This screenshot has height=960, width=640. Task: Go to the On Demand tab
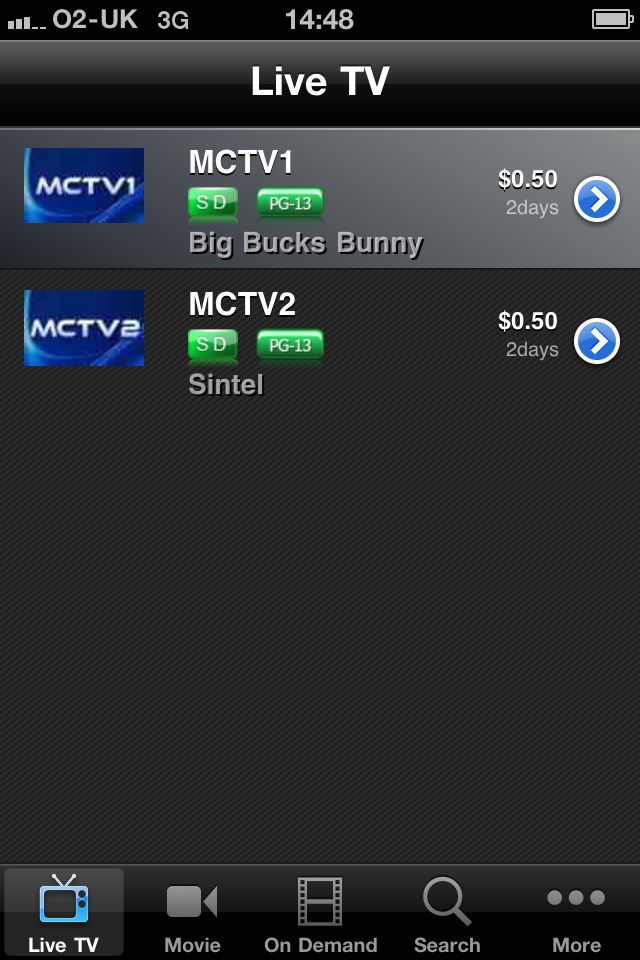point(320,913)
